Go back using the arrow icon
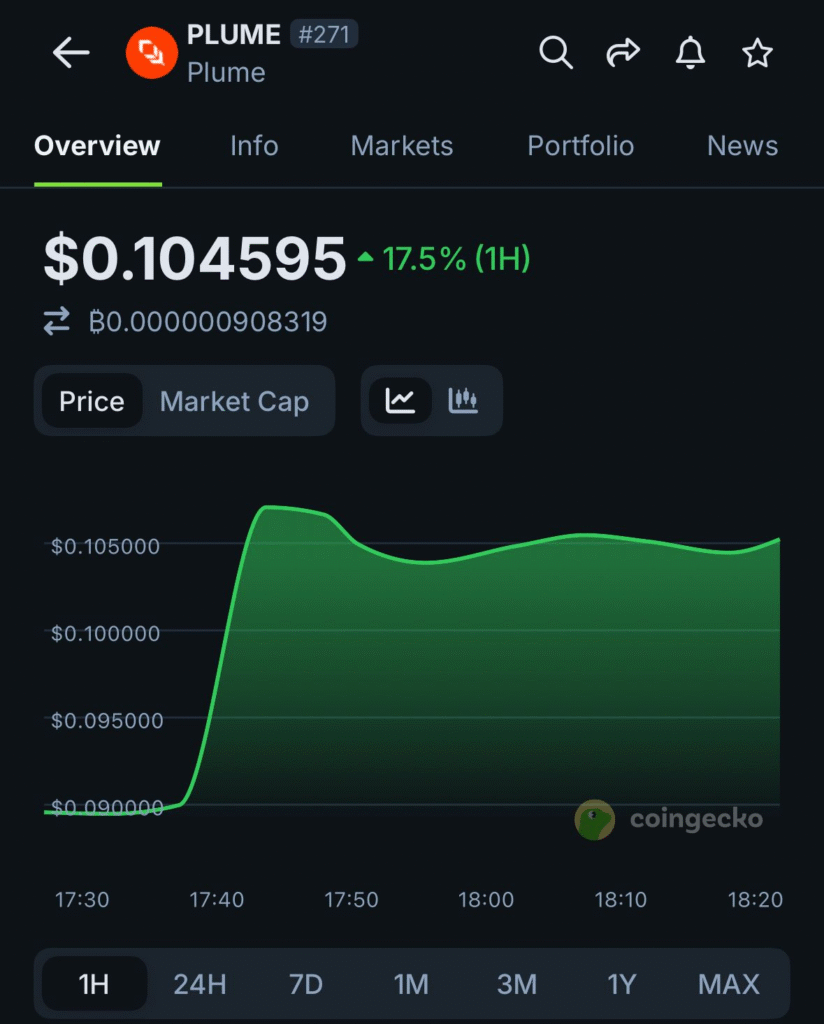The width and height of the screenshot is (824, 1024). point(71,52)
